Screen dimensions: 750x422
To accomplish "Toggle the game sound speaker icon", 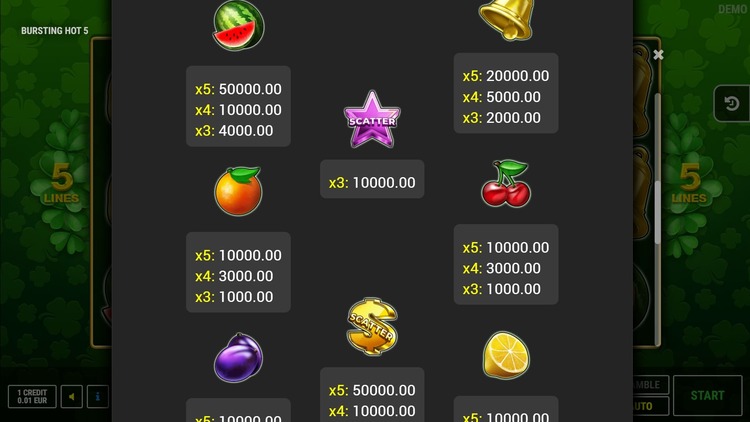I will 71,397.
